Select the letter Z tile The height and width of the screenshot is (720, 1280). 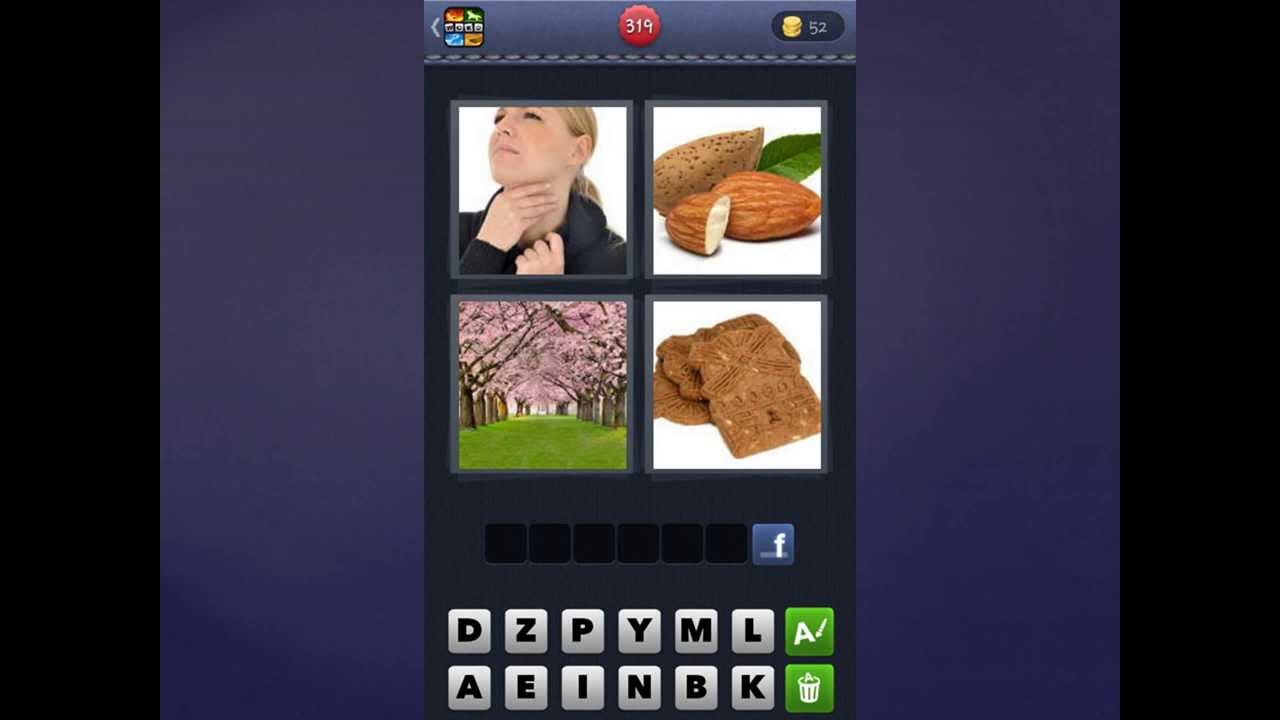[x=526, y=631]
